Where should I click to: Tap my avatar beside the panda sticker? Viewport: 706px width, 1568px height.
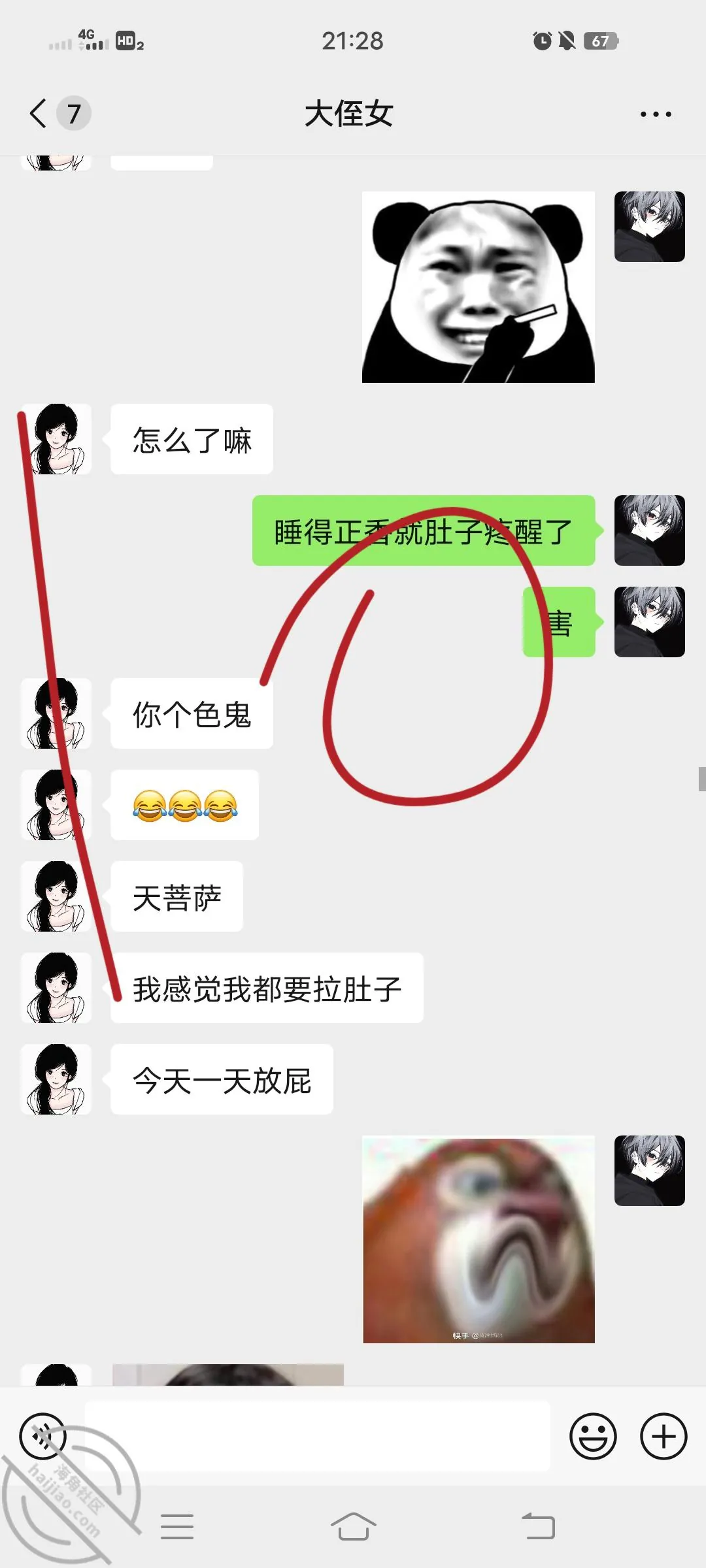[x=650, y=227]
